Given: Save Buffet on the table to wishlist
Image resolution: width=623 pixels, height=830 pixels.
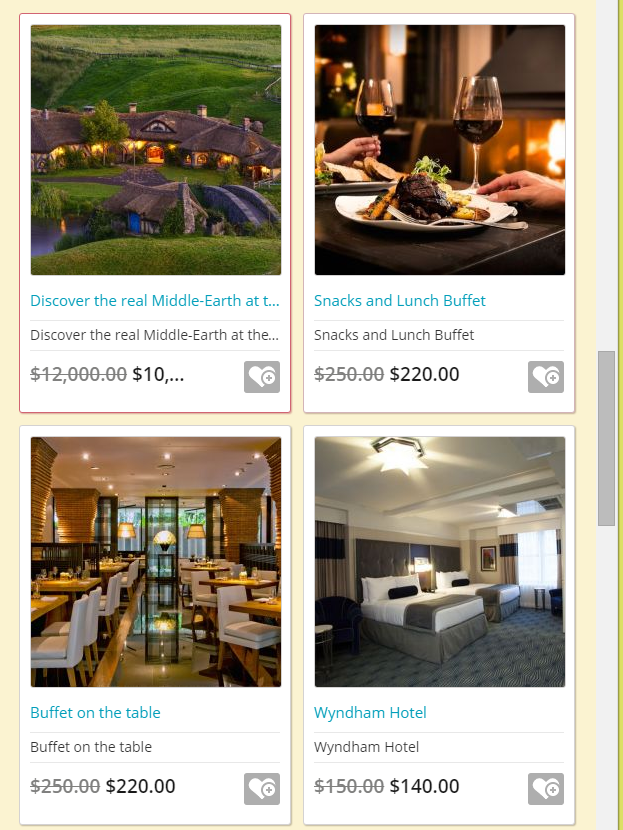Looking at the screenshot, I should pos(262,789).
